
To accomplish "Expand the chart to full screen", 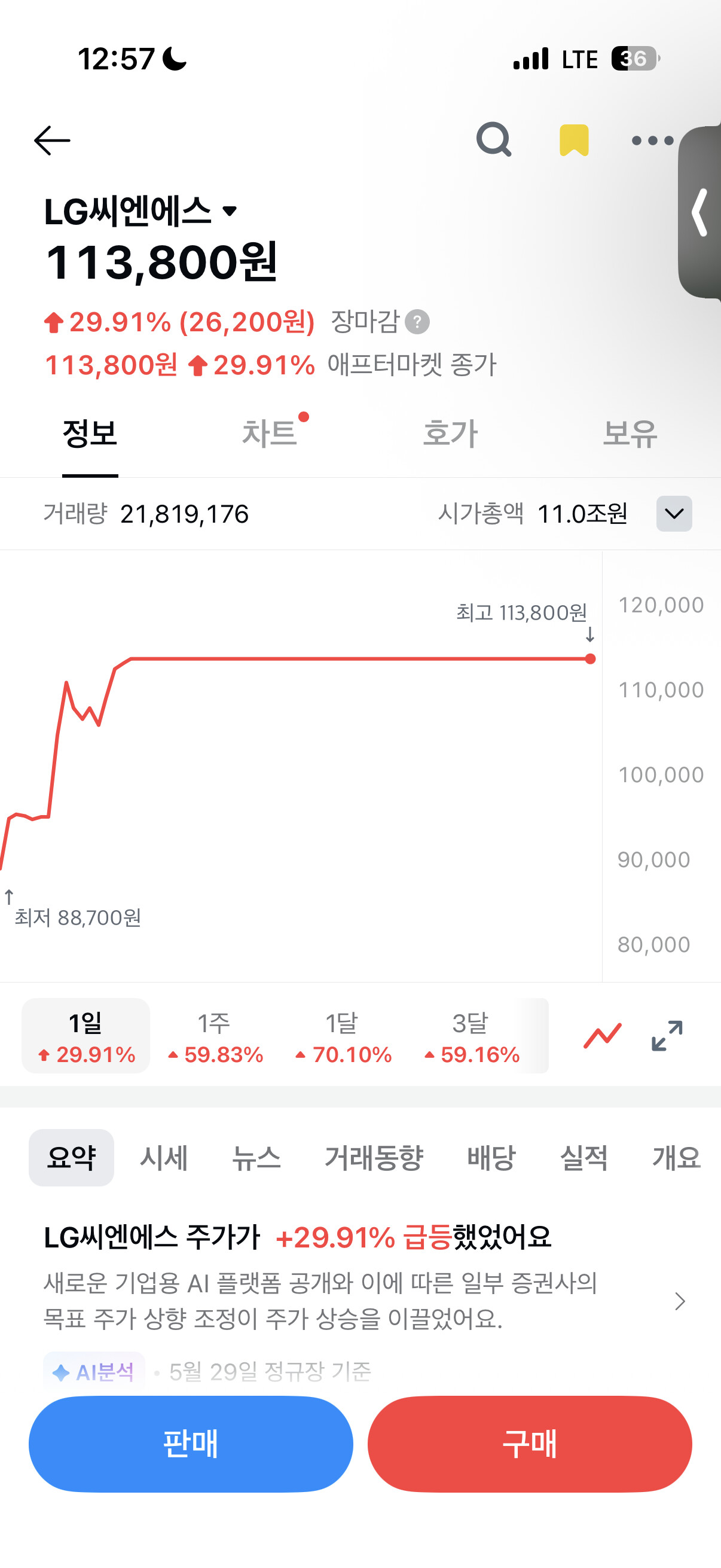I will pyautogui.click(x=667, y=1035).
